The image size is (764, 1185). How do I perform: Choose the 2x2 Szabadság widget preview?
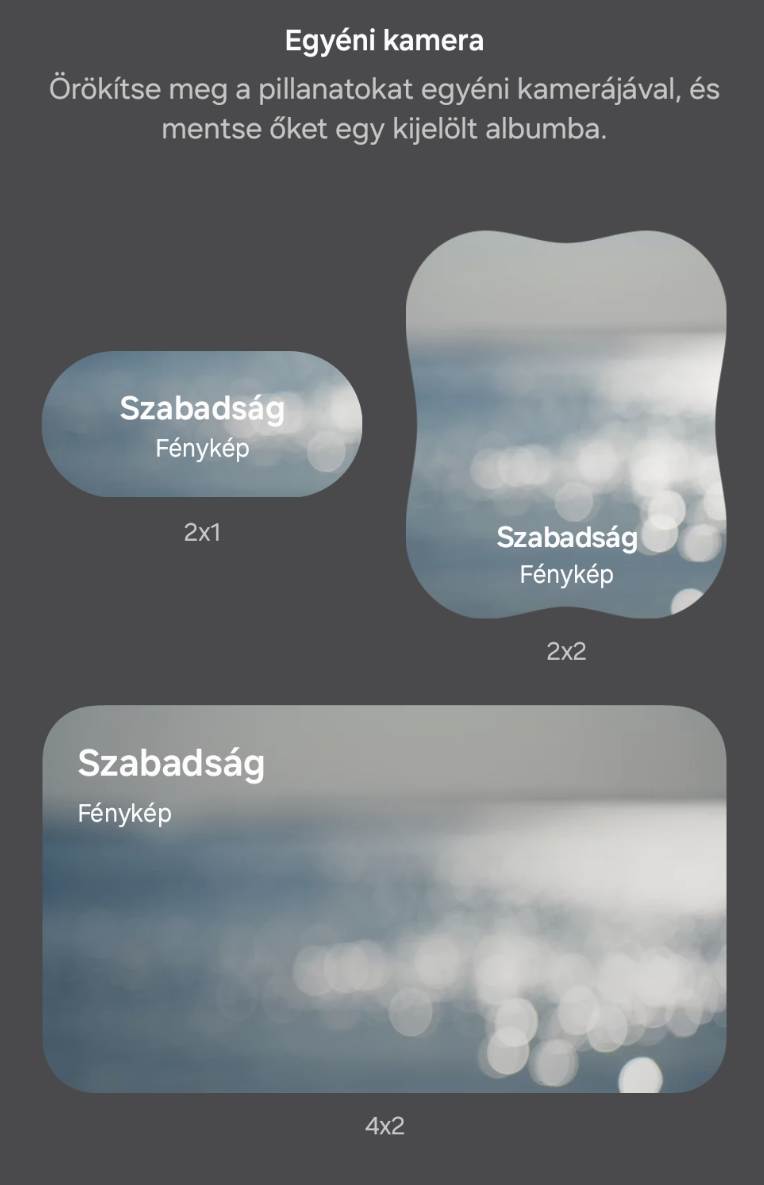[566, 424]
